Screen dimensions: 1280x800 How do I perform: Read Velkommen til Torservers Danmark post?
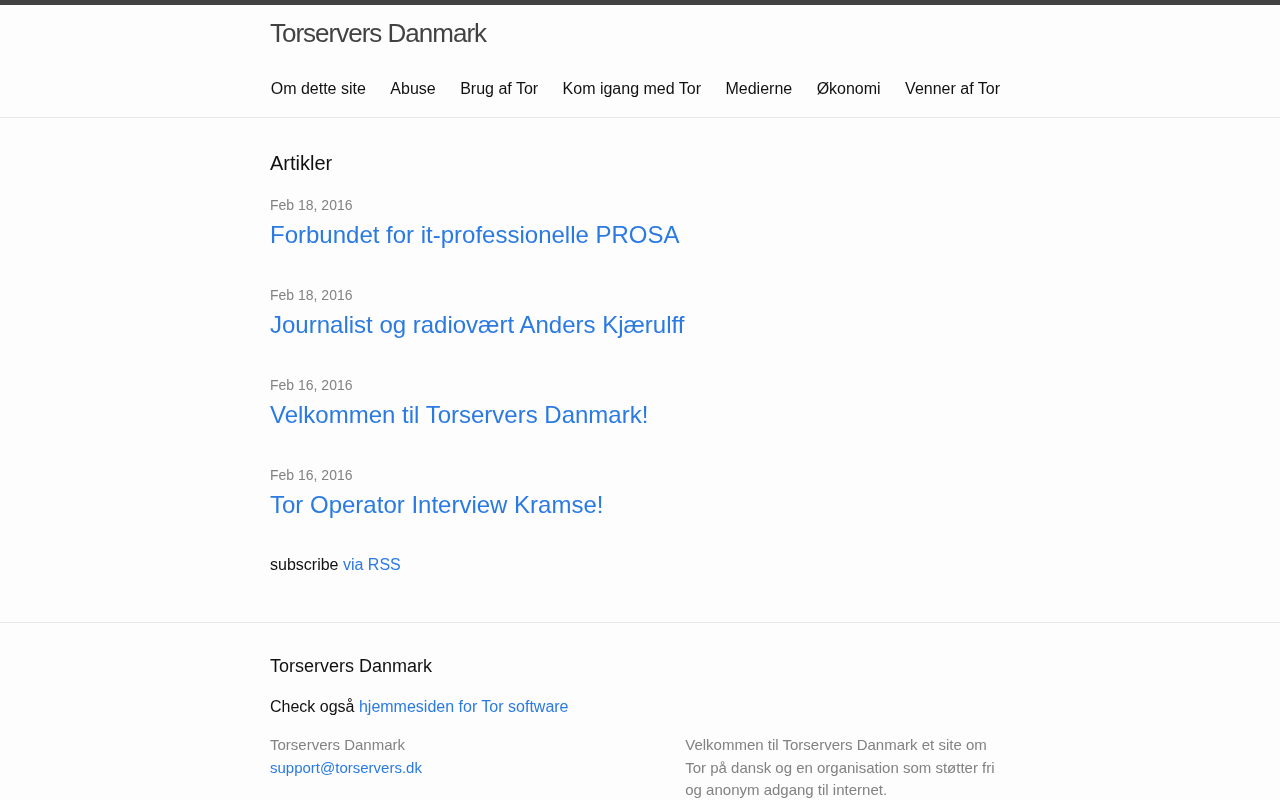[x=459, y=415]
